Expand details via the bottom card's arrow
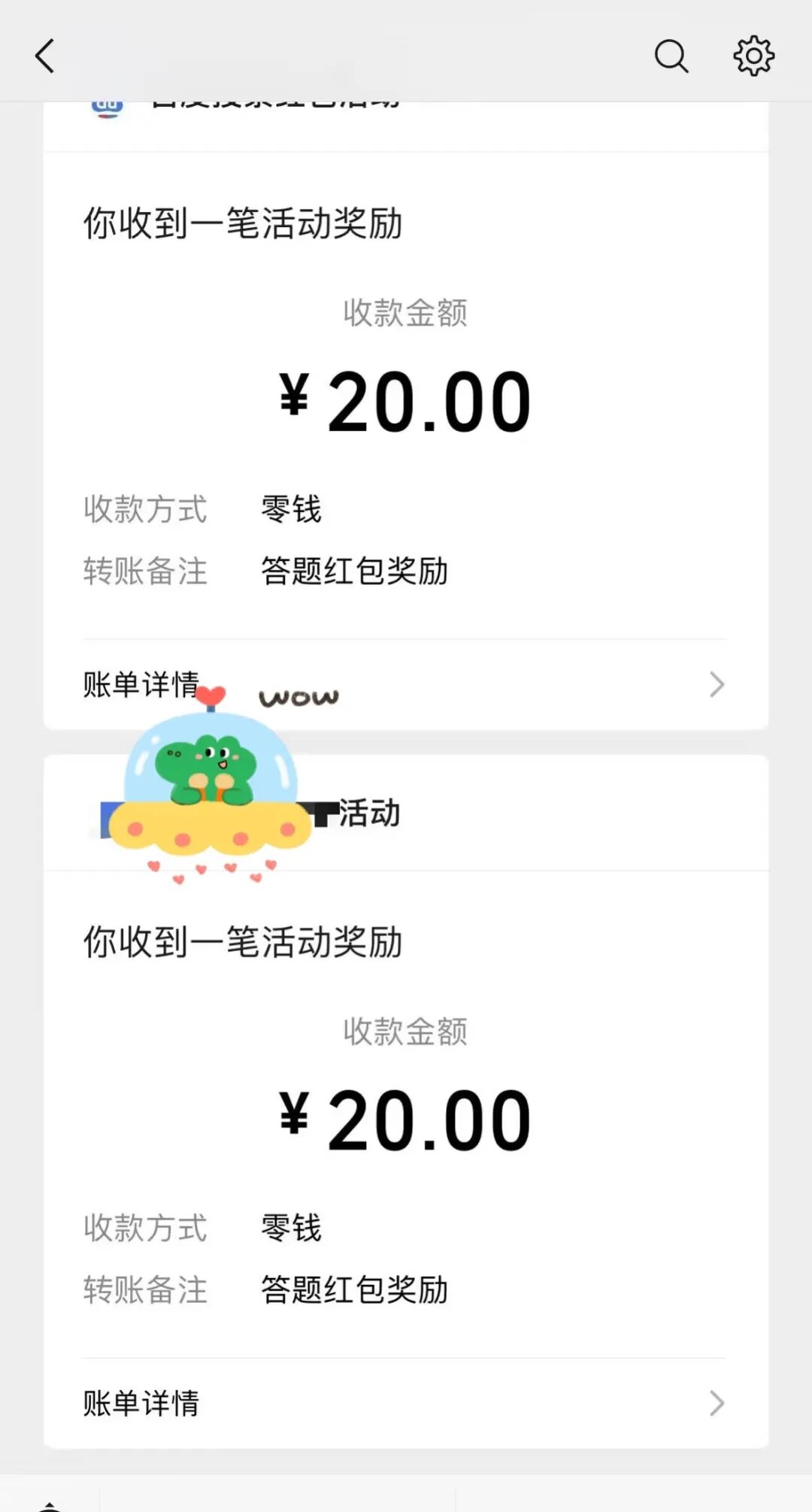The image size is (812, 1512). (715, 1402)
